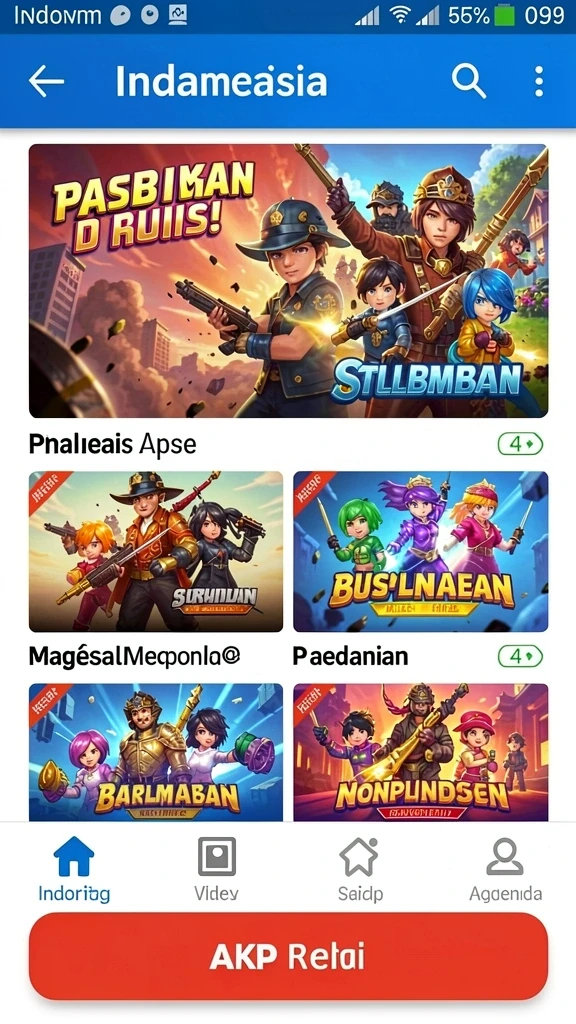
Task: Open the BUS'LNAEAN game tile
Action: [421, 552]
